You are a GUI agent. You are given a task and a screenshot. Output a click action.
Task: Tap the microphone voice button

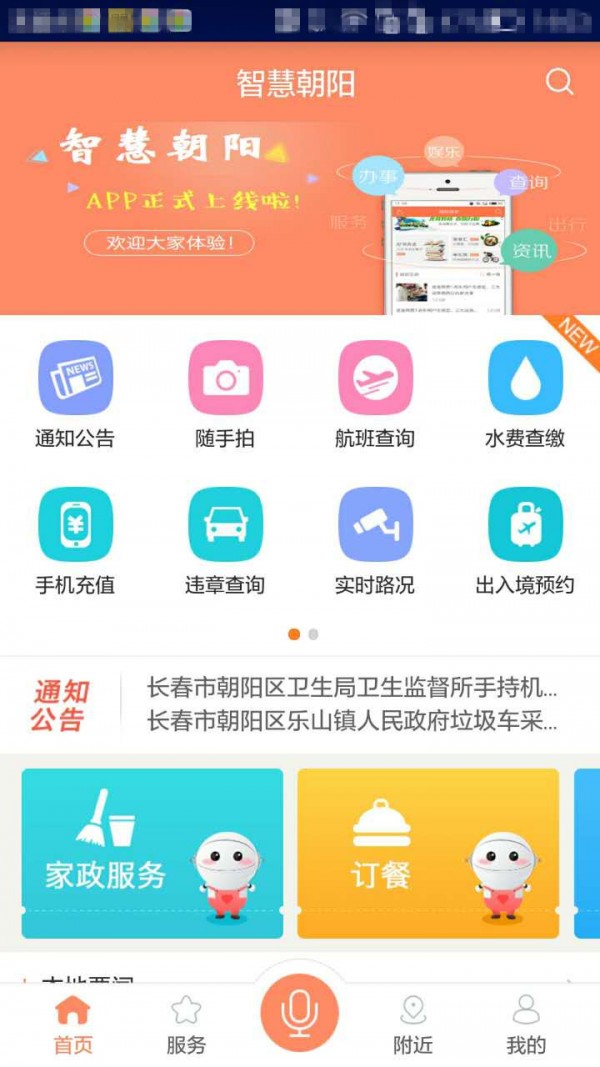point(300,1012)
